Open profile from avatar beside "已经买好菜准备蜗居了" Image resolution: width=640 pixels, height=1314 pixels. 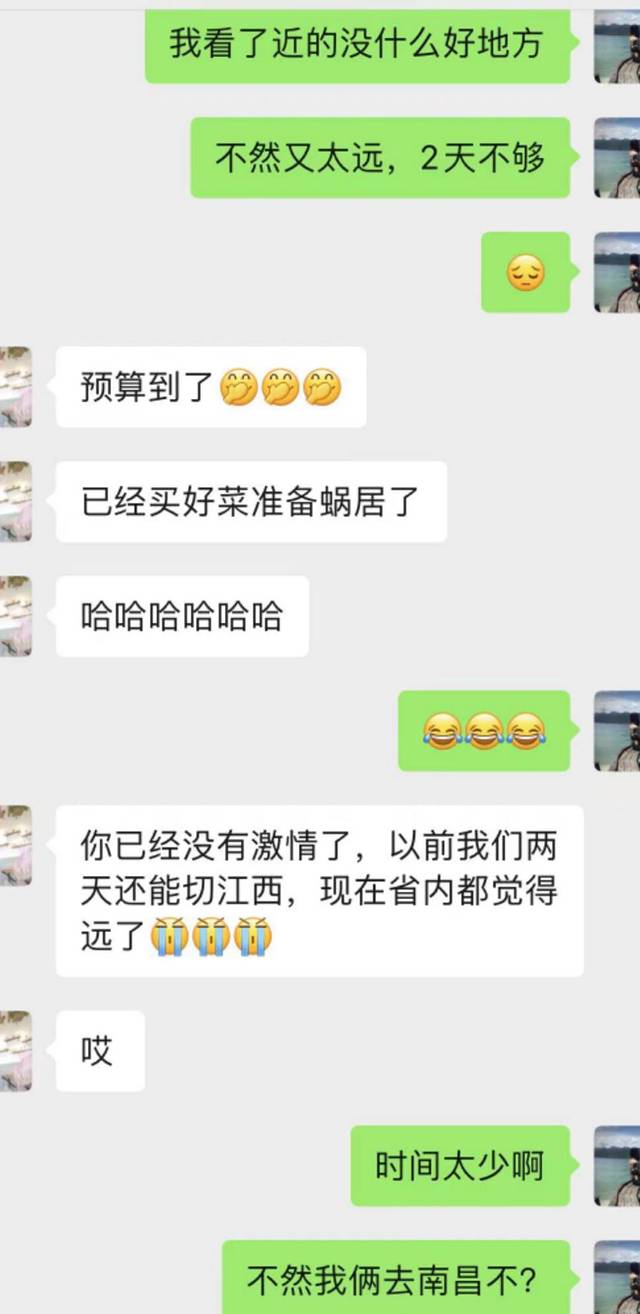coord(15,501)
